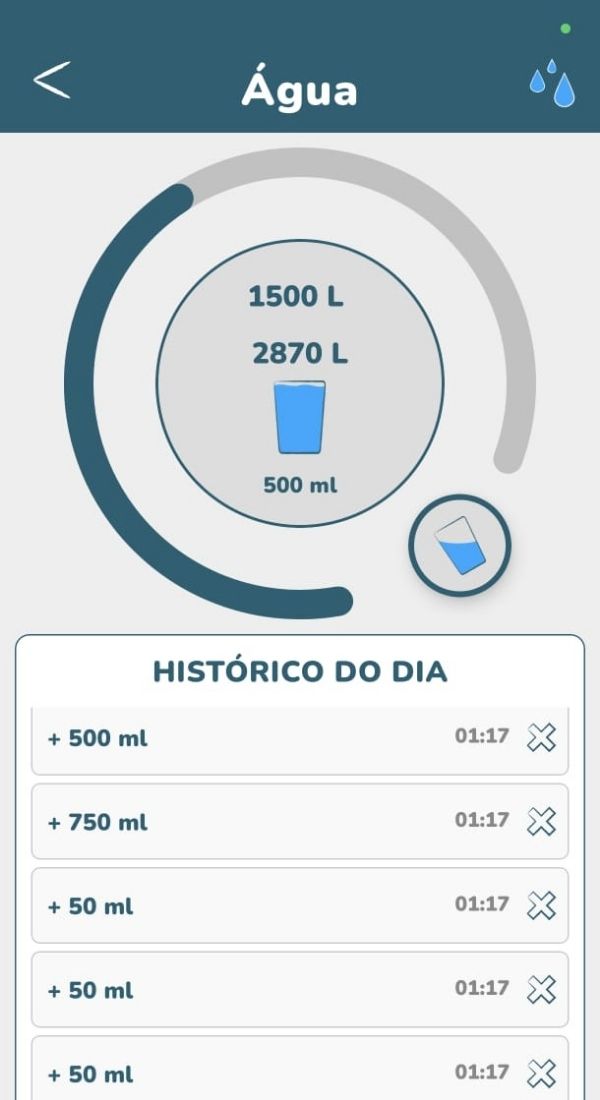Remove the + 750 ml history entry

point(541,822)
